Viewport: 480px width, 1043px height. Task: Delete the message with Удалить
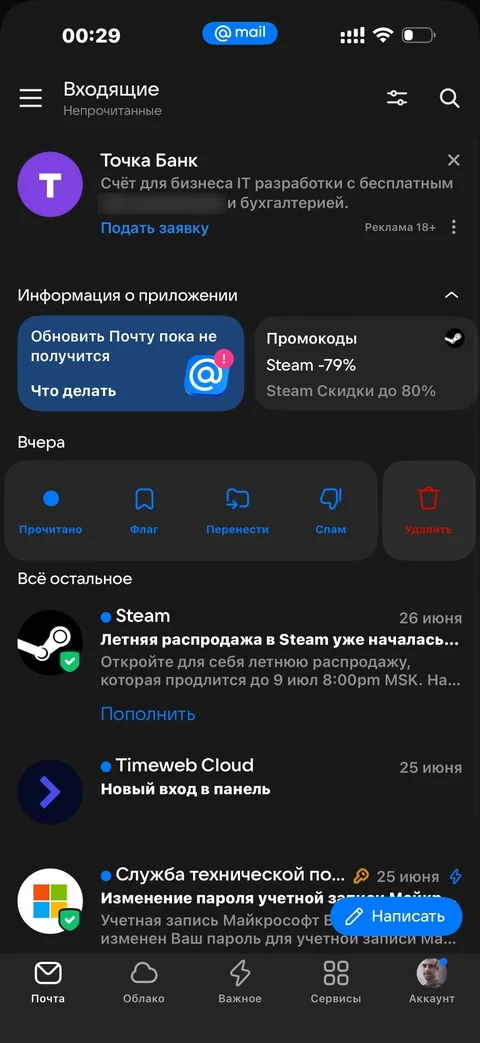coord(428,511)
